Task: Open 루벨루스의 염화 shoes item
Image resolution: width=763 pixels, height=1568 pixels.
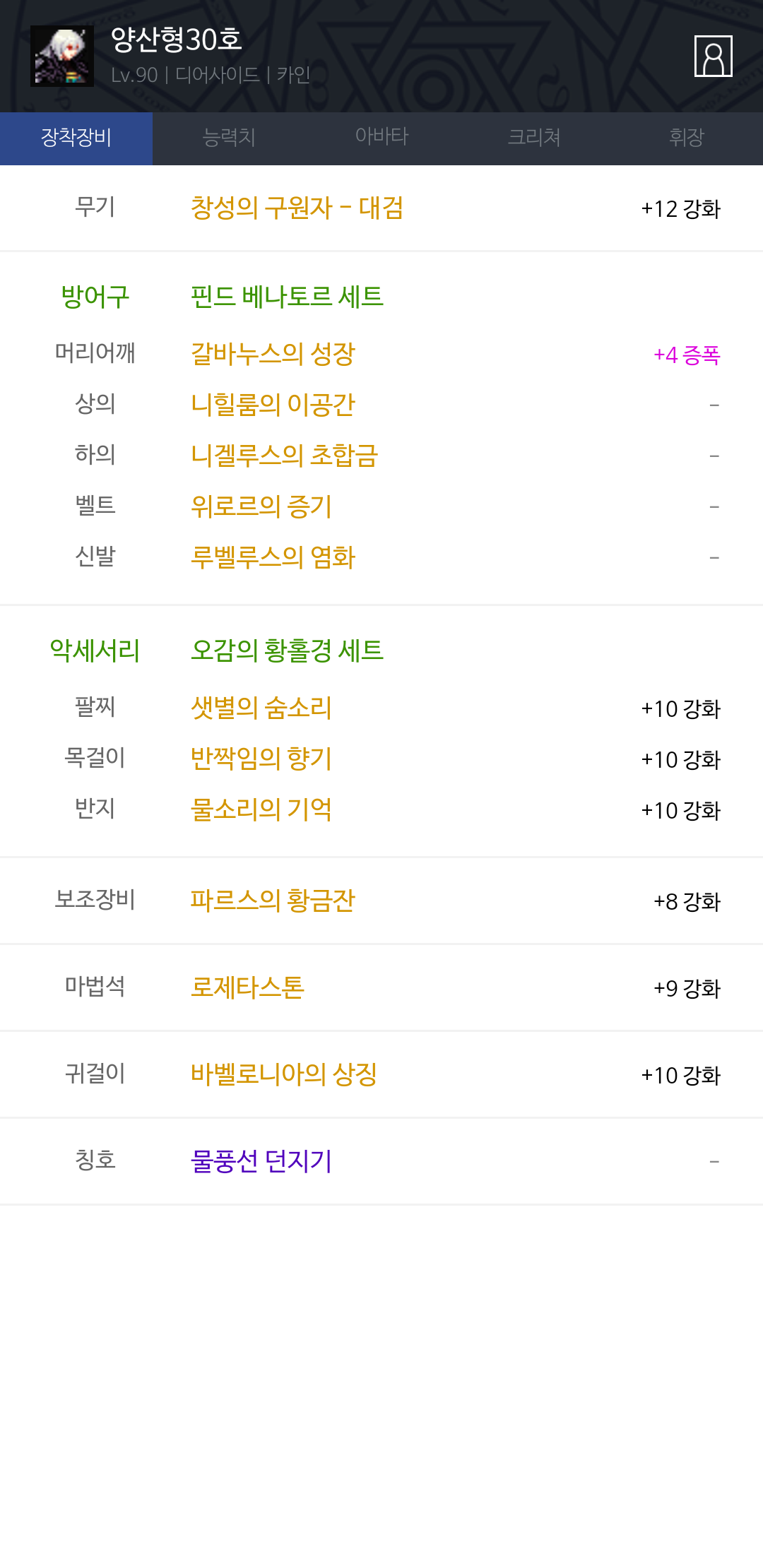Action: point(273,557)
